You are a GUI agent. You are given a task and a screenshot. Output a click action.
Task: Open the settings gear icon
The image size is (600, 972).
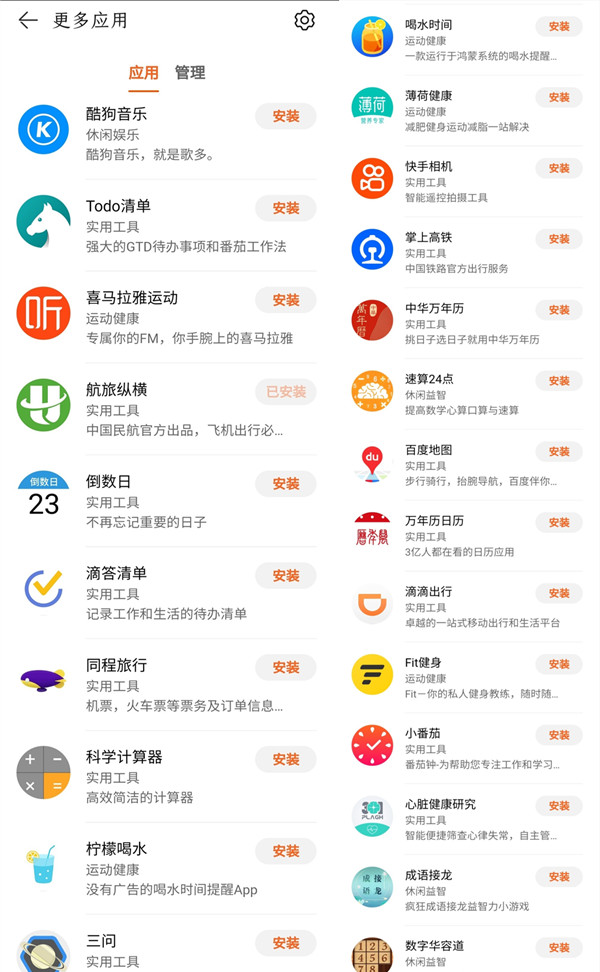pos(305,20)
